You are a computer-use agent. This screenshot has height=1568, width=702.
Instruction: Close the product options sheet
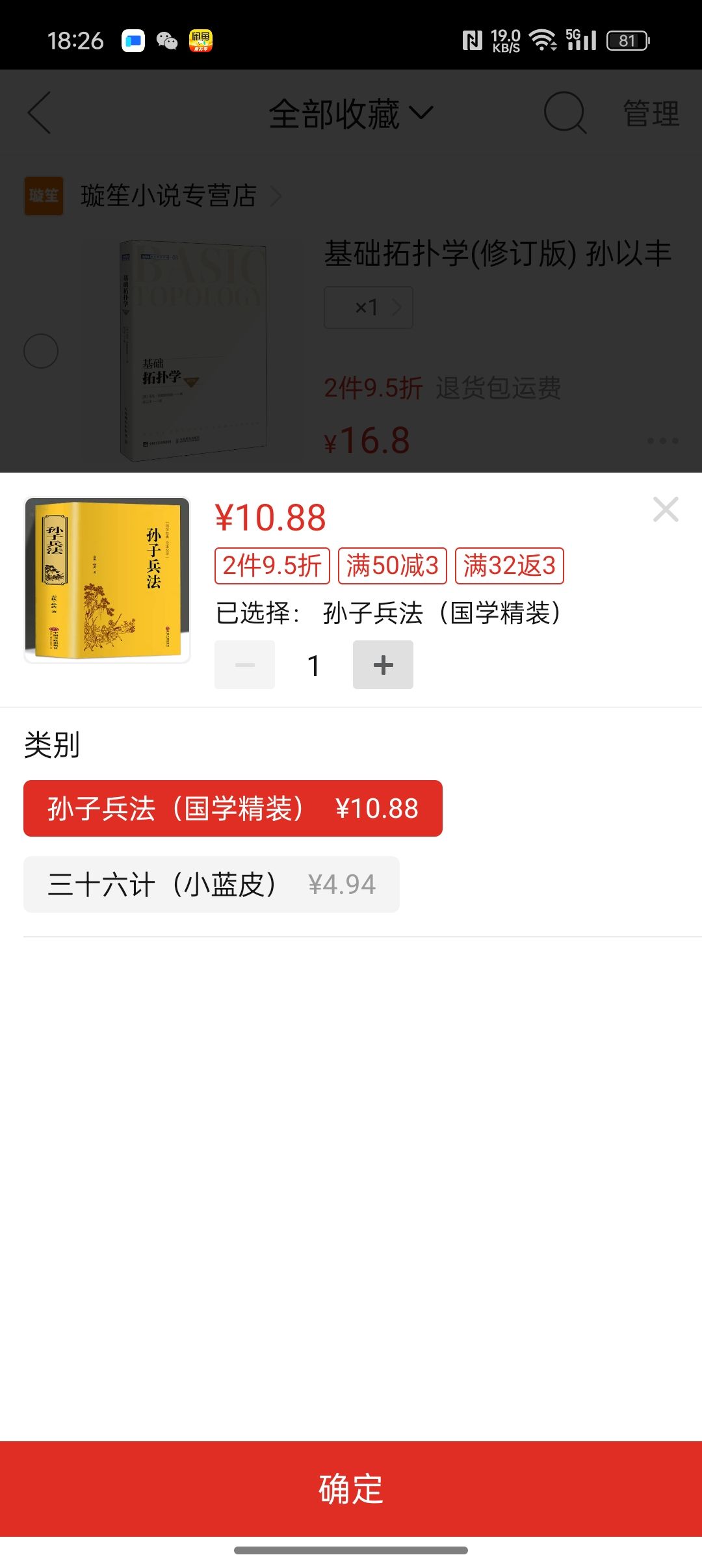(666, 510)
